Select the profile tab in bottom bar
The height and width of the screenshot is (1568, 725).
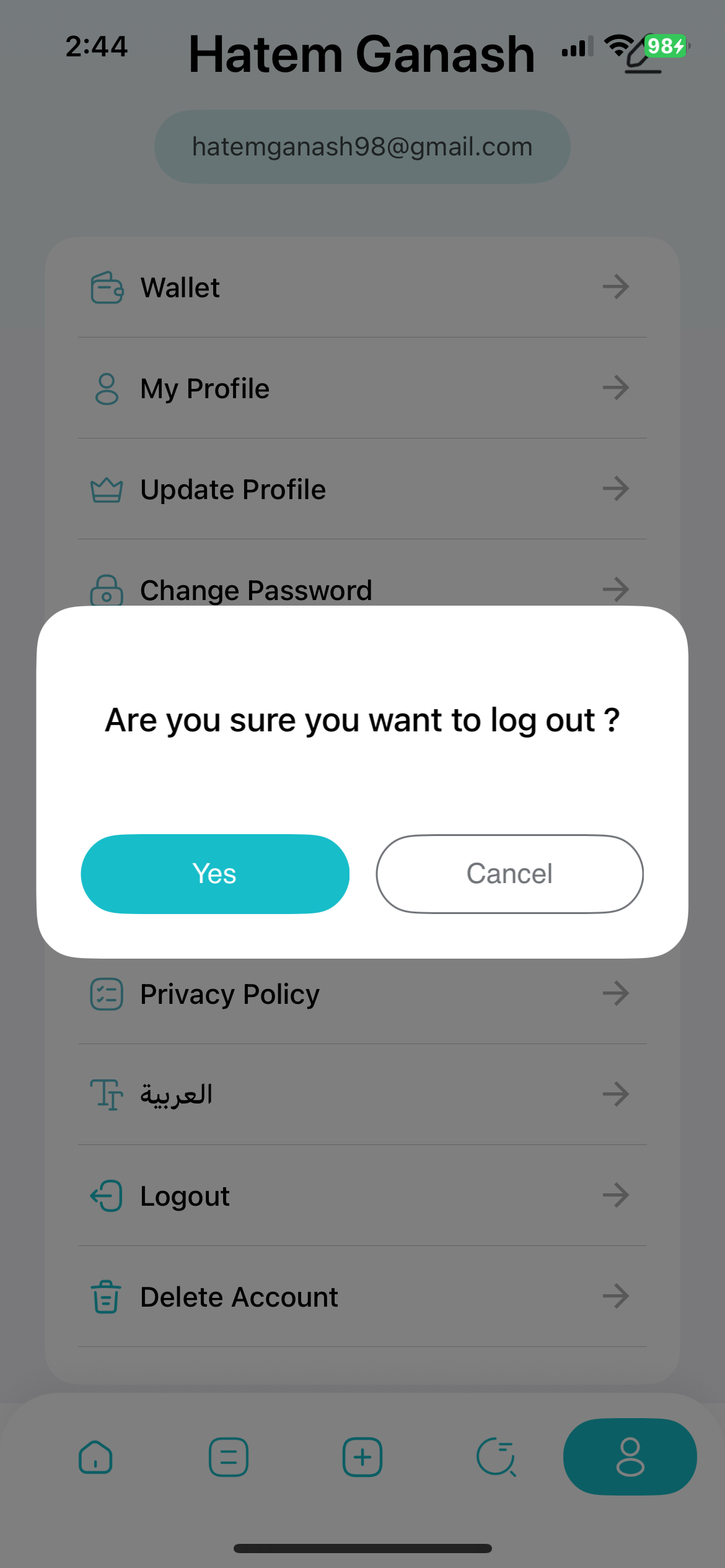(630, 1457)
